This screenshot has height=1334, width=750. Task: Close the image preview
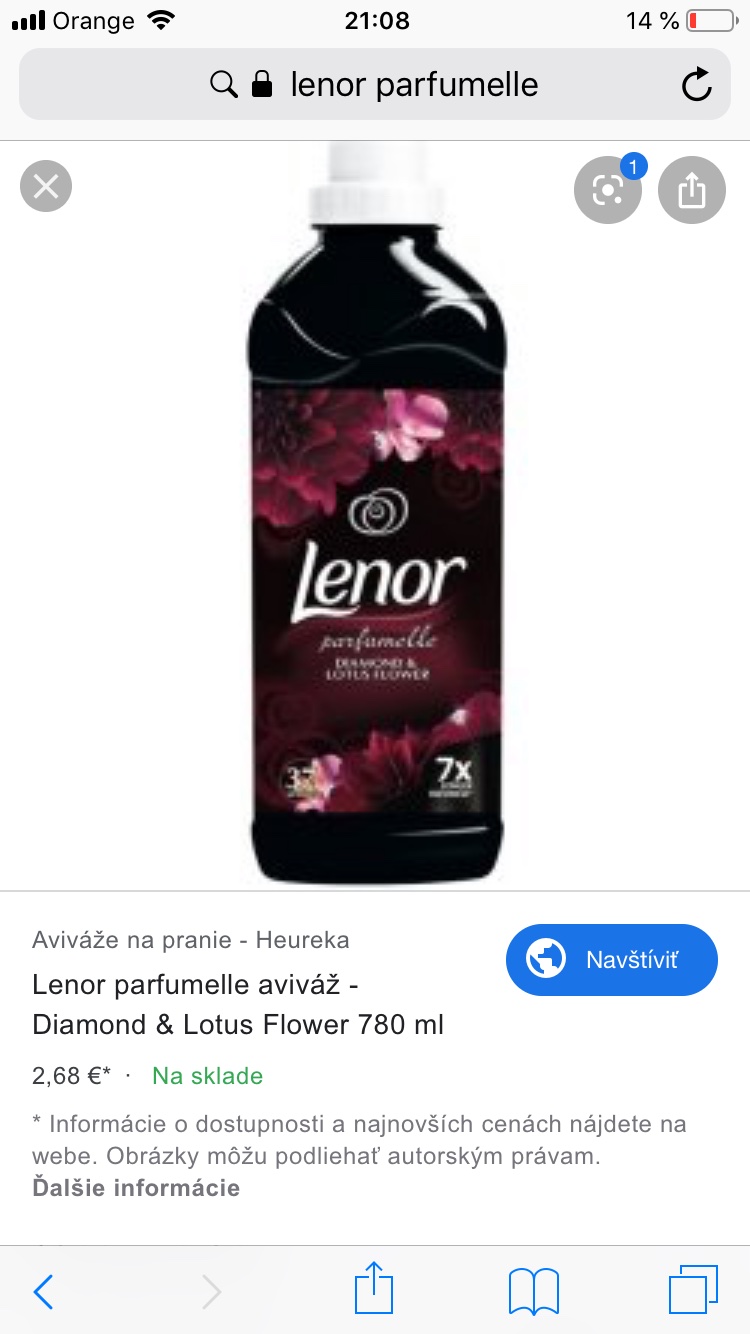pos(46,187)
